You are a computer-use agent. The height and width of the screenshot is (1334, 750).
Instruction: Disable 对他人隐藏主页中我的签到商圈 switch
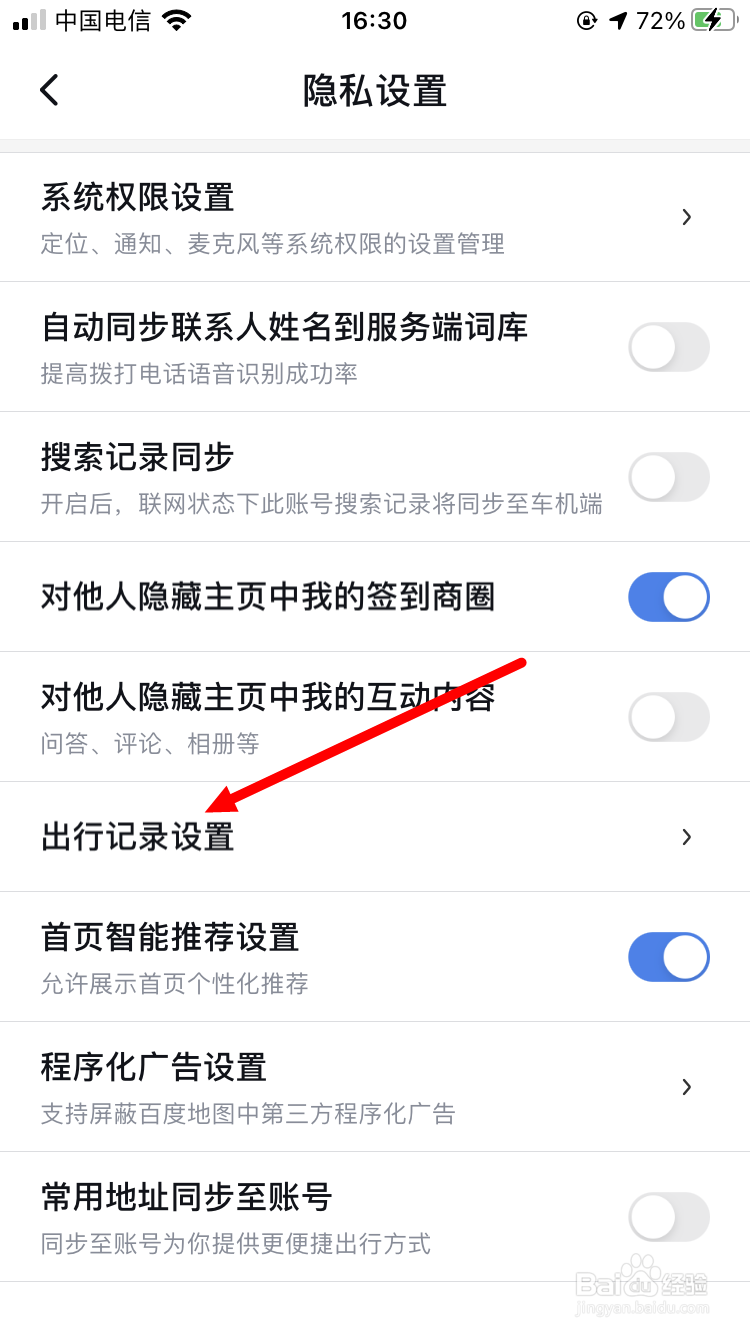tap(668, 597)
